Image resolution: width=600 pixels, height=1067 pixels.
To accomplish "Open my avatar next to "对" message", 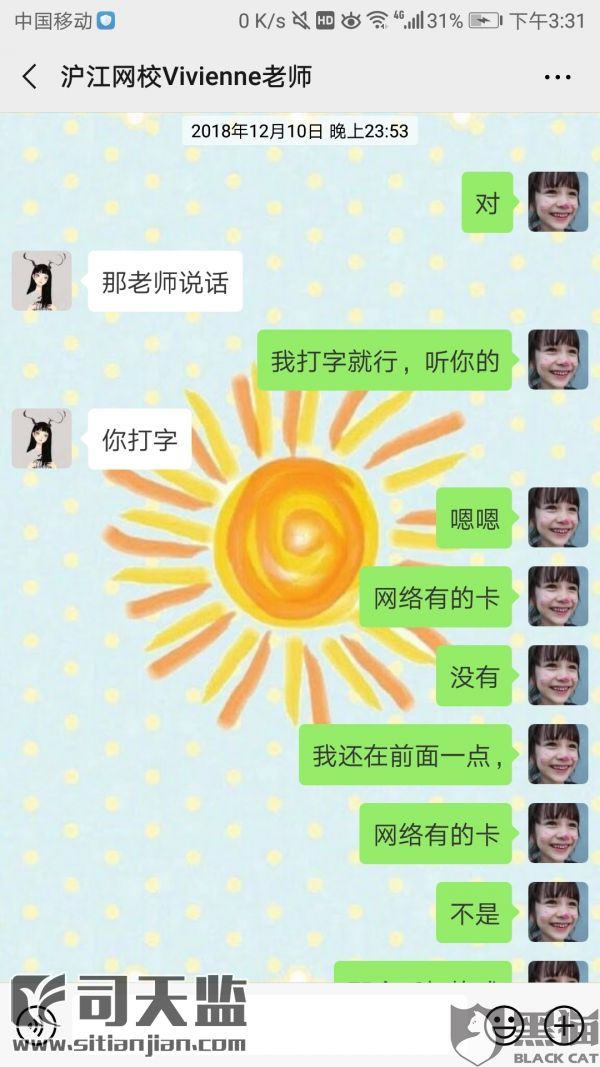I will (x=557, y=202).
